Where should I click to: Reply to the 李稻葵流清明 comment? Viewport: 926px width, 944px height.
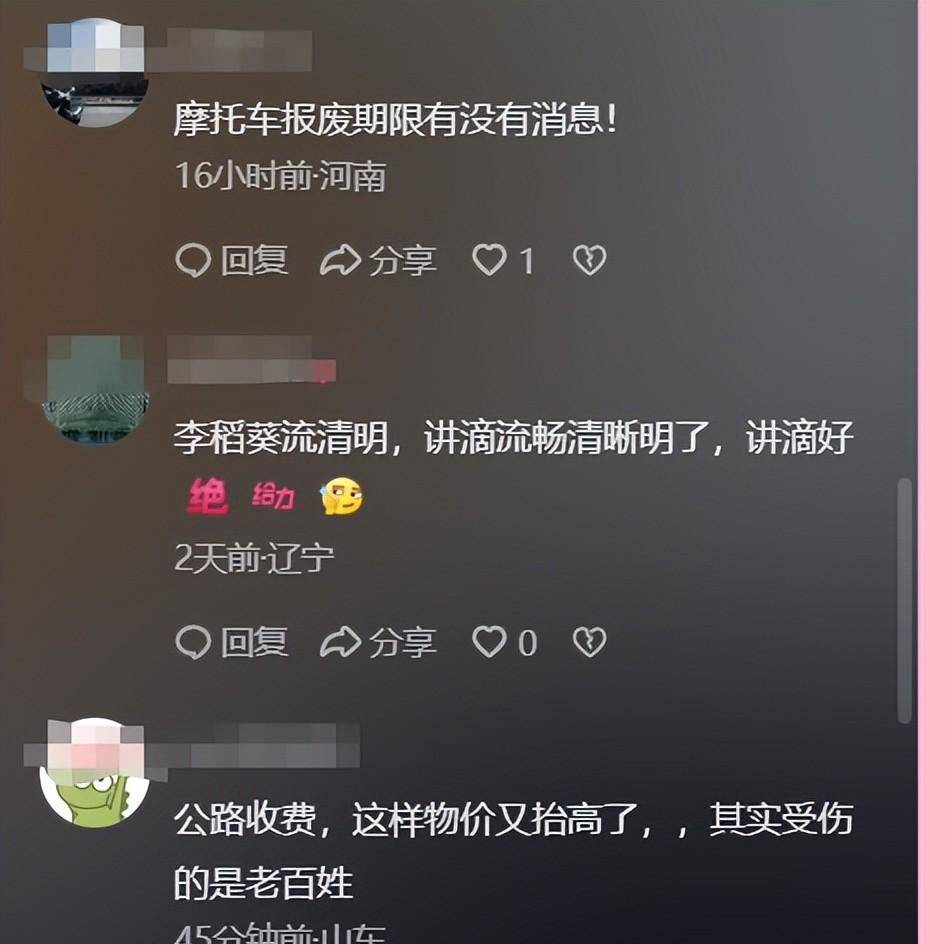[x=232, y=642]
